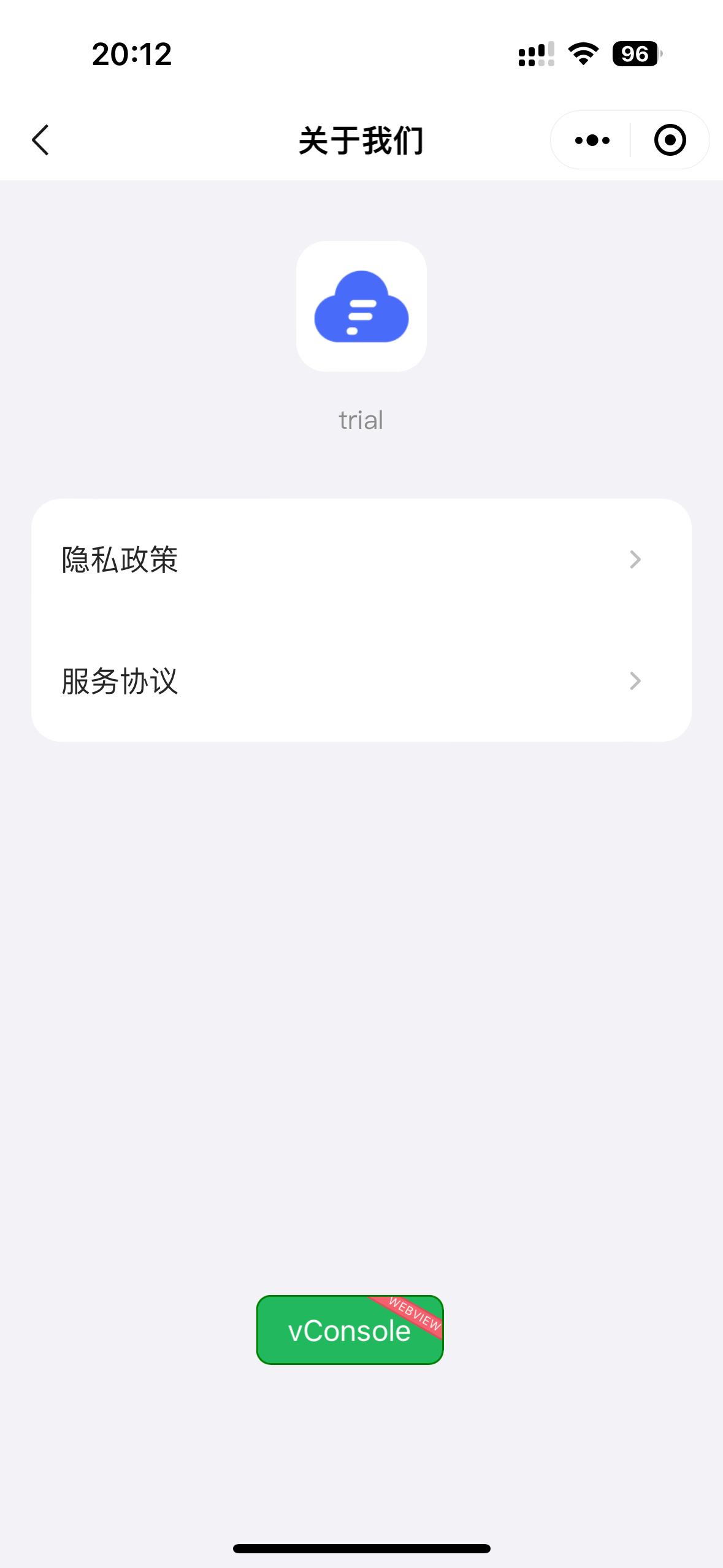
Task: Launch the green vConsole debug panel
Action: (x=350, y=1330)
